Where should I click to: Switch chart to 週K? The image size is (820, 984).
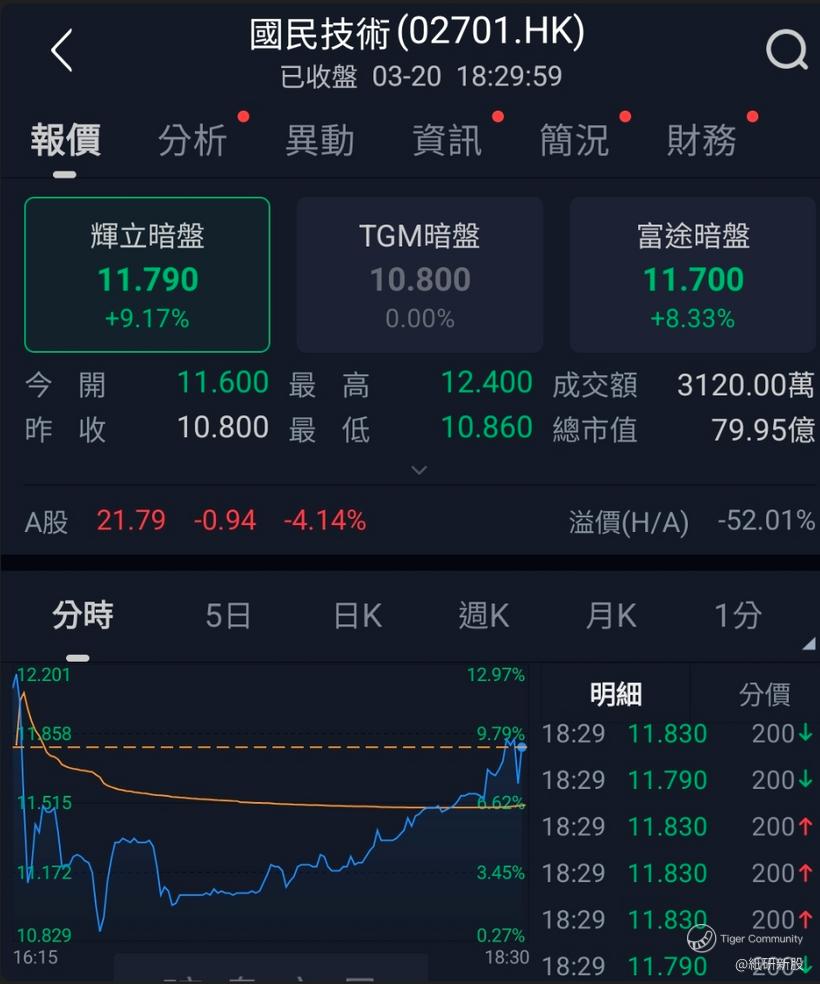pos(484,615)
